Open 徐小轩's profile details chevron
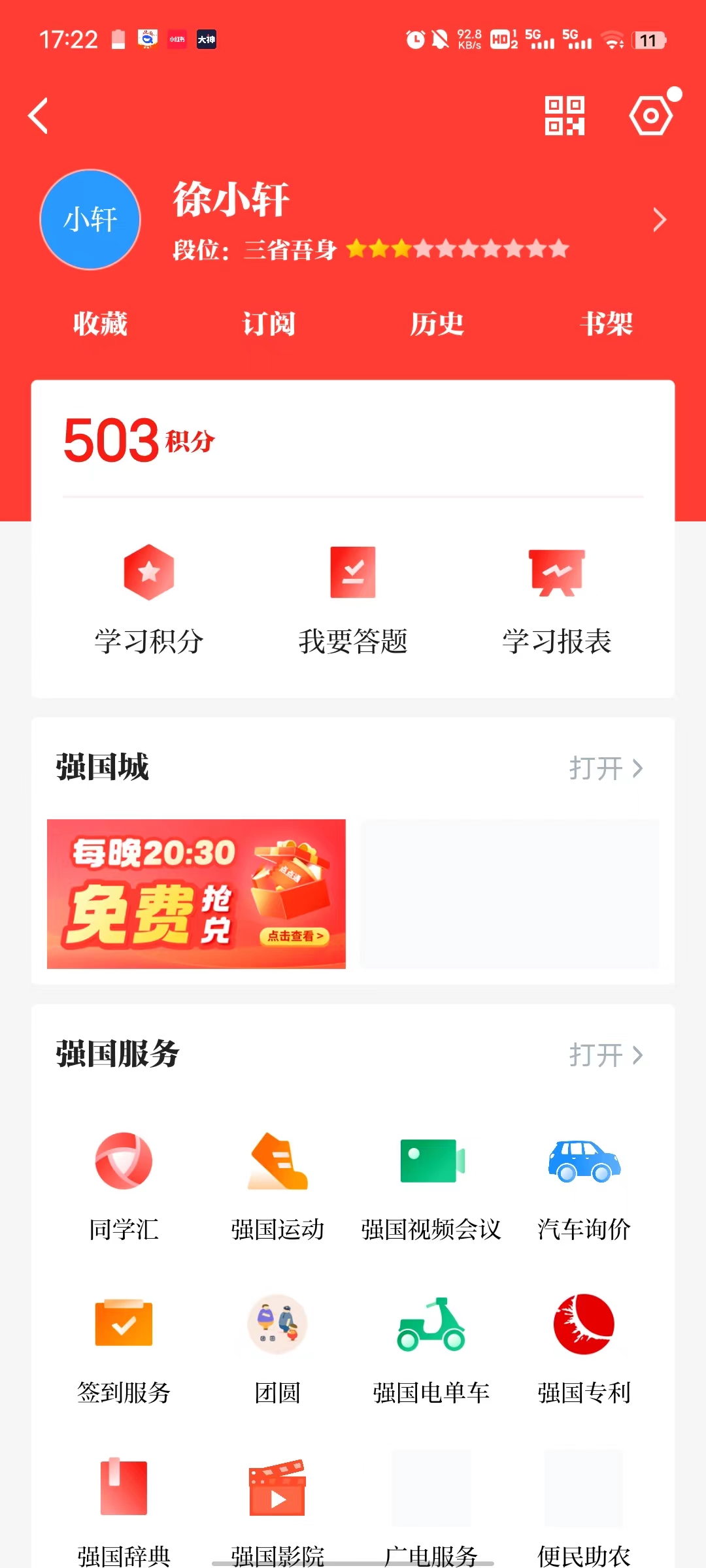Screen dimensions: 706x1568 659,220
